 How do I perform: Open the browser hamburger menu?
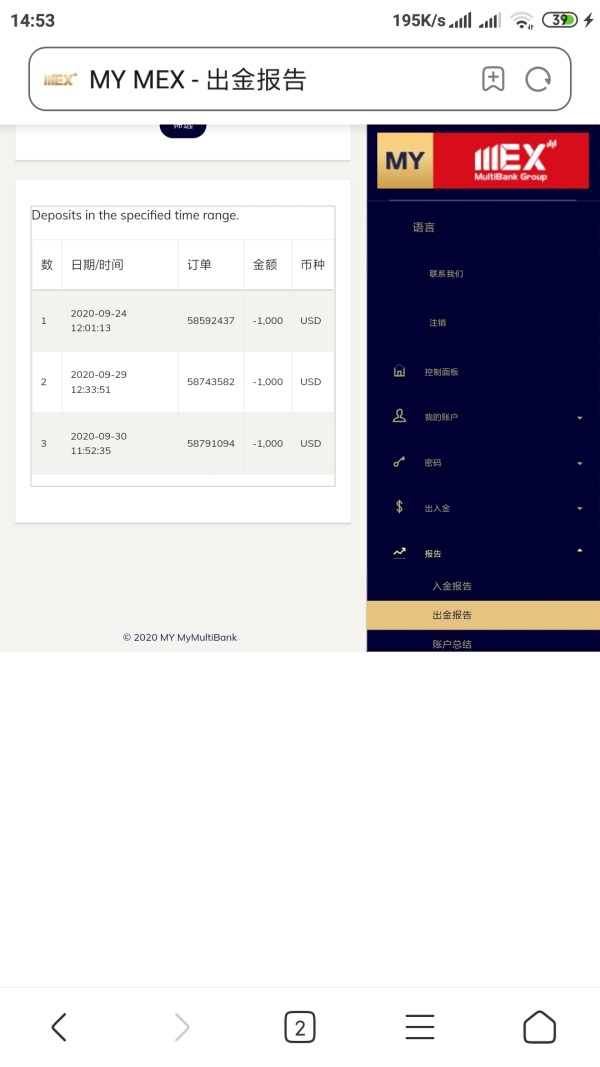click(x=420, y=1027)
